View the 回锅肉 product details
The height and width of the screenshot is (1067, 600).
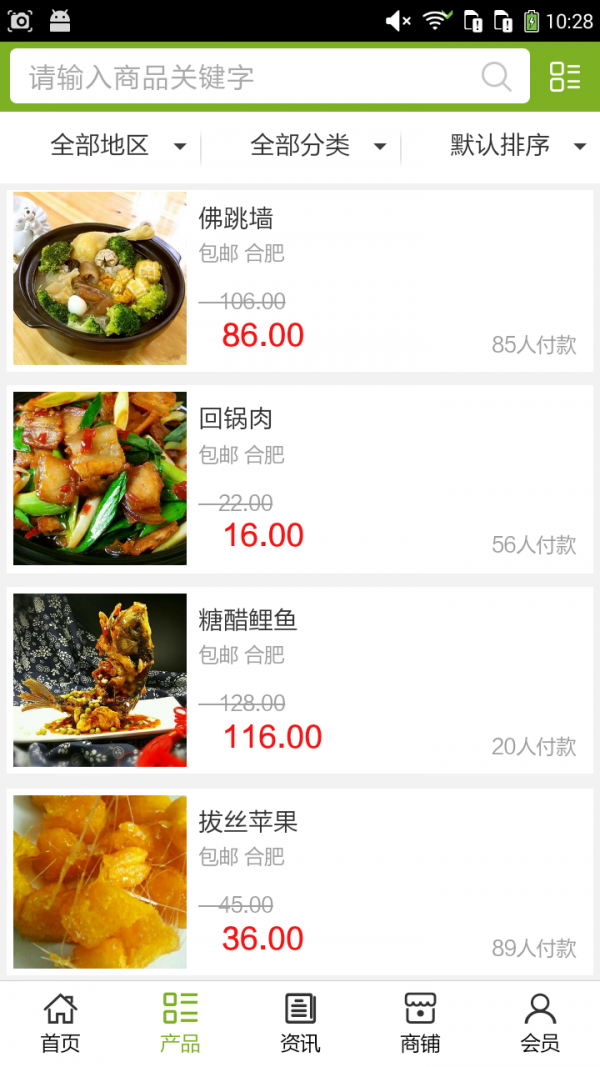300,479
